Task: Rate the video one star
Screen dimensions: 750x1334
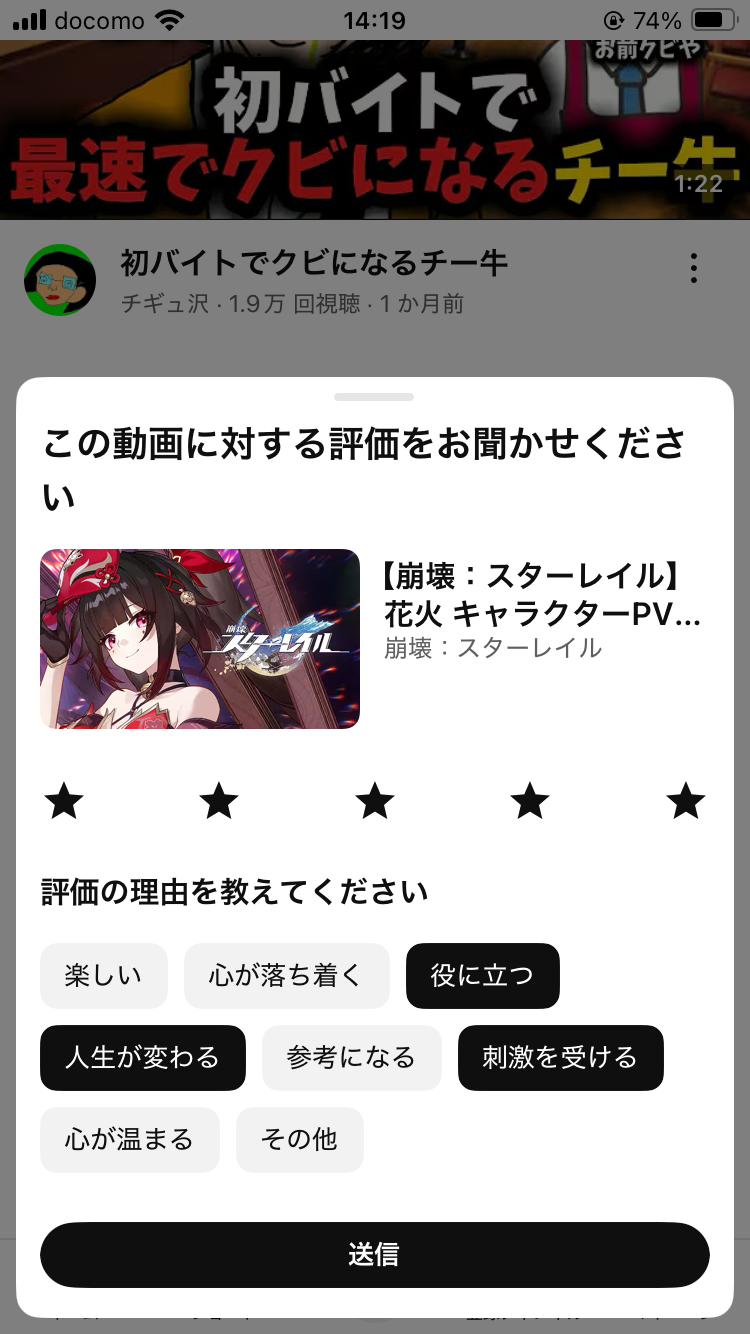Action: [64, 801]
